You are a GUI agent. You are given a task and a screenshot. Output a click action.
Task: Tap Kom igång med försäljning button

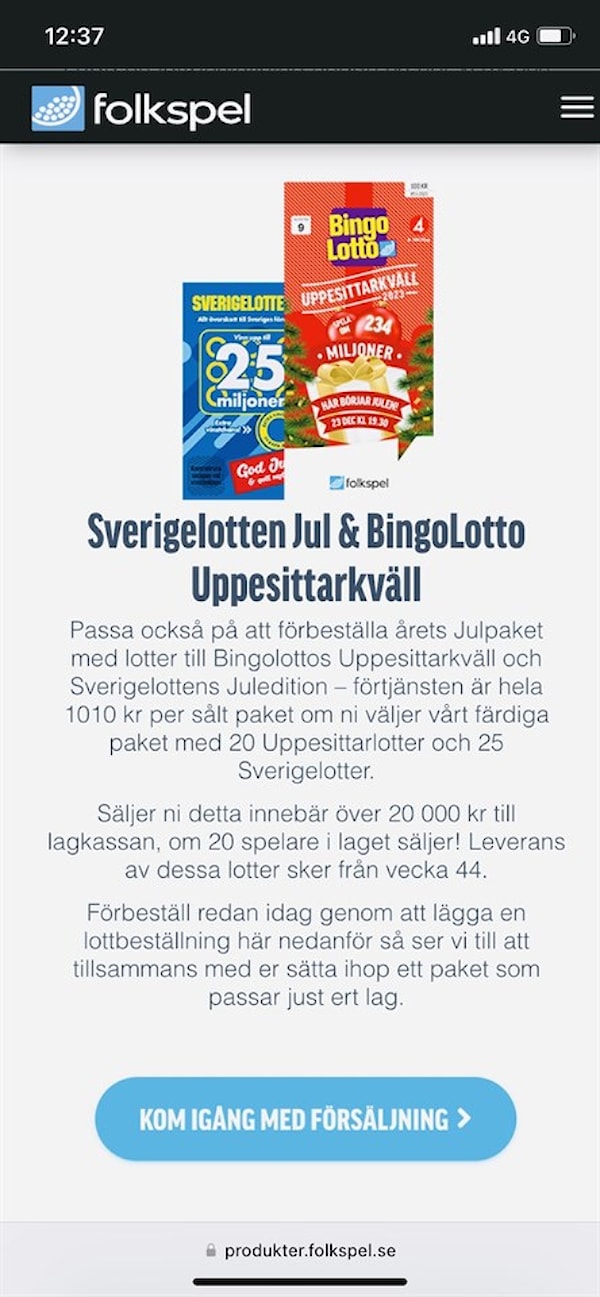305,1119
